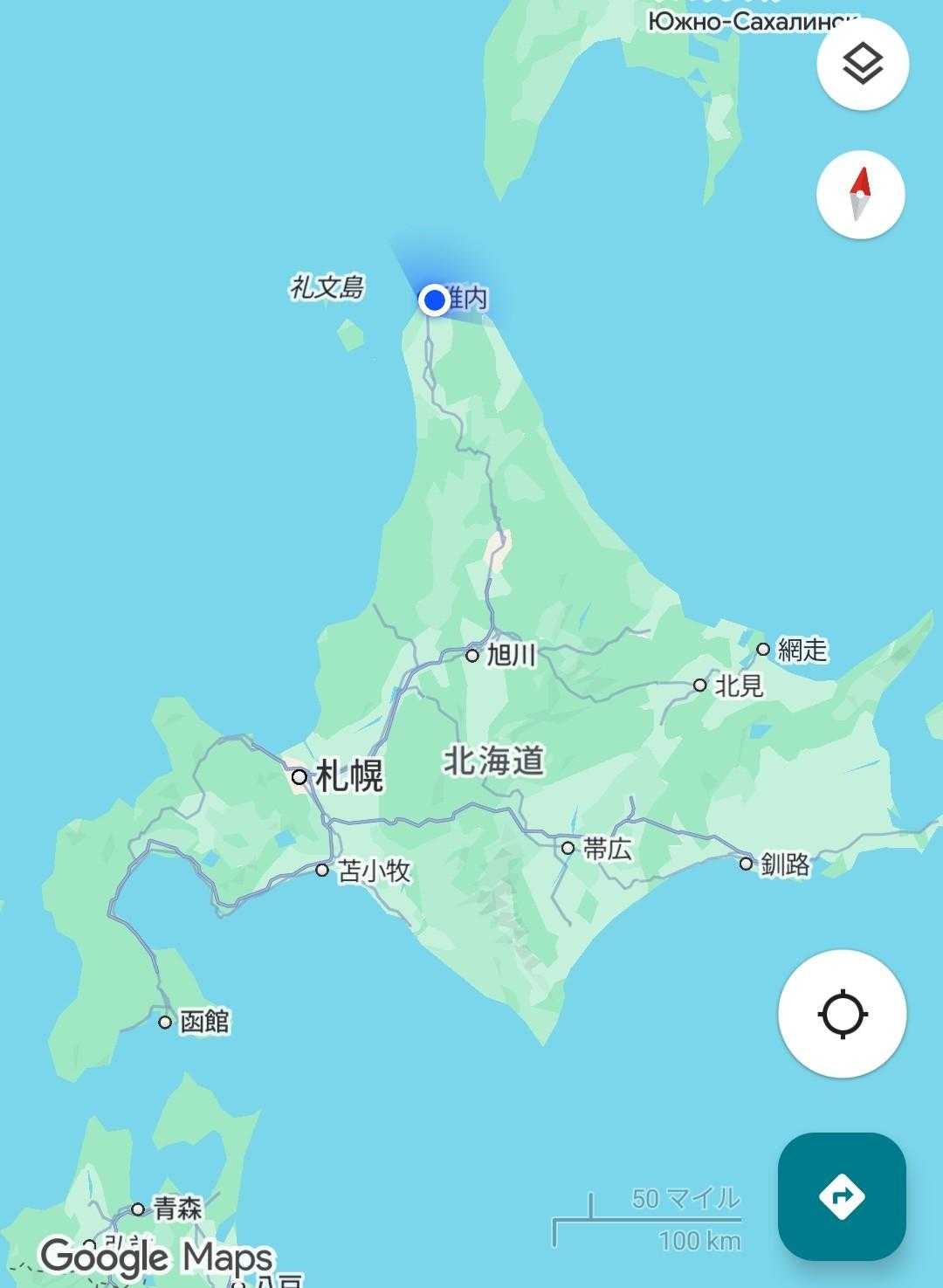Select the 旭川 city marker
Screen dimensions: 943x1288
(472, 656)
